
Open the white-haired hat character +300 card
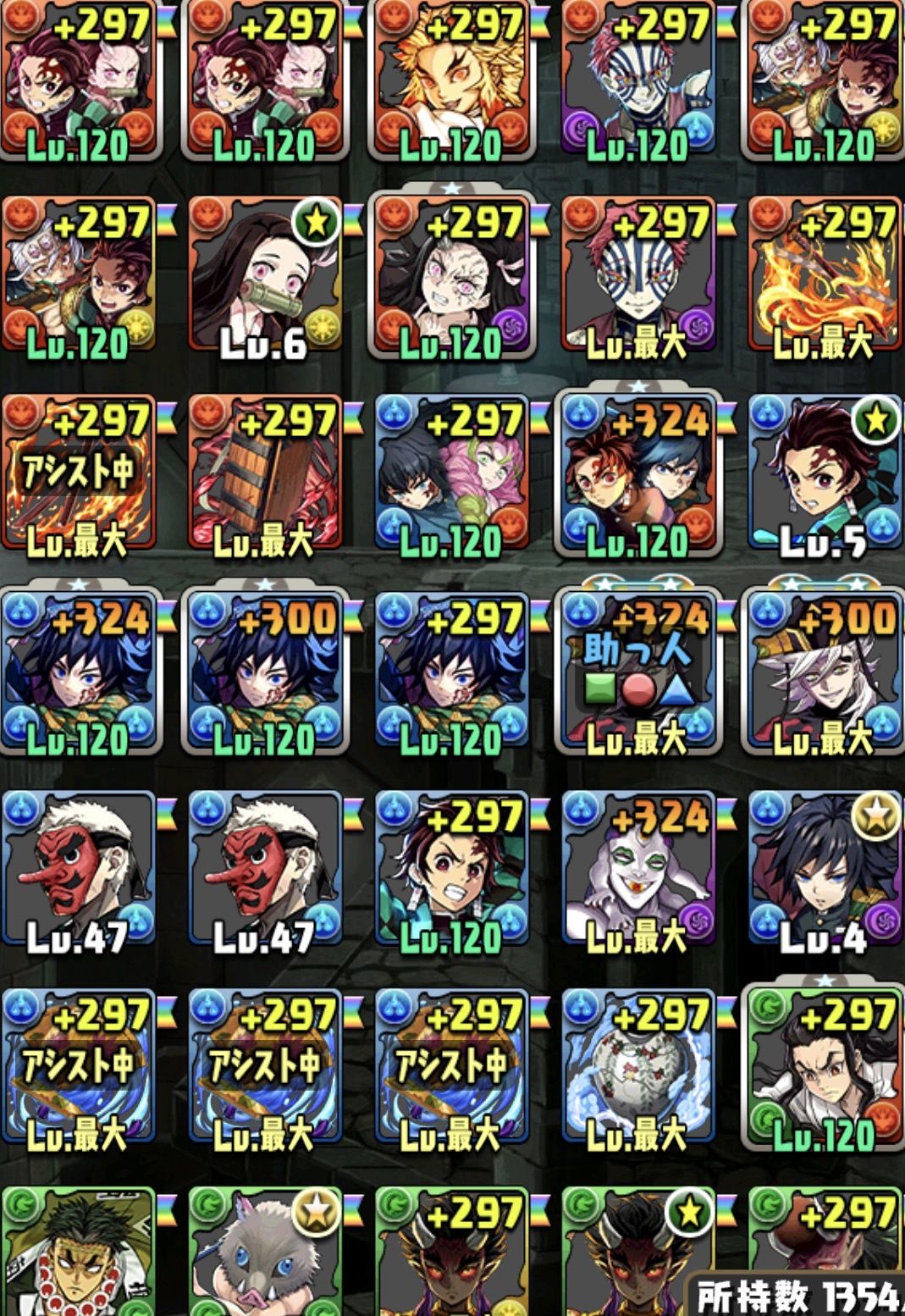[823, 675]
